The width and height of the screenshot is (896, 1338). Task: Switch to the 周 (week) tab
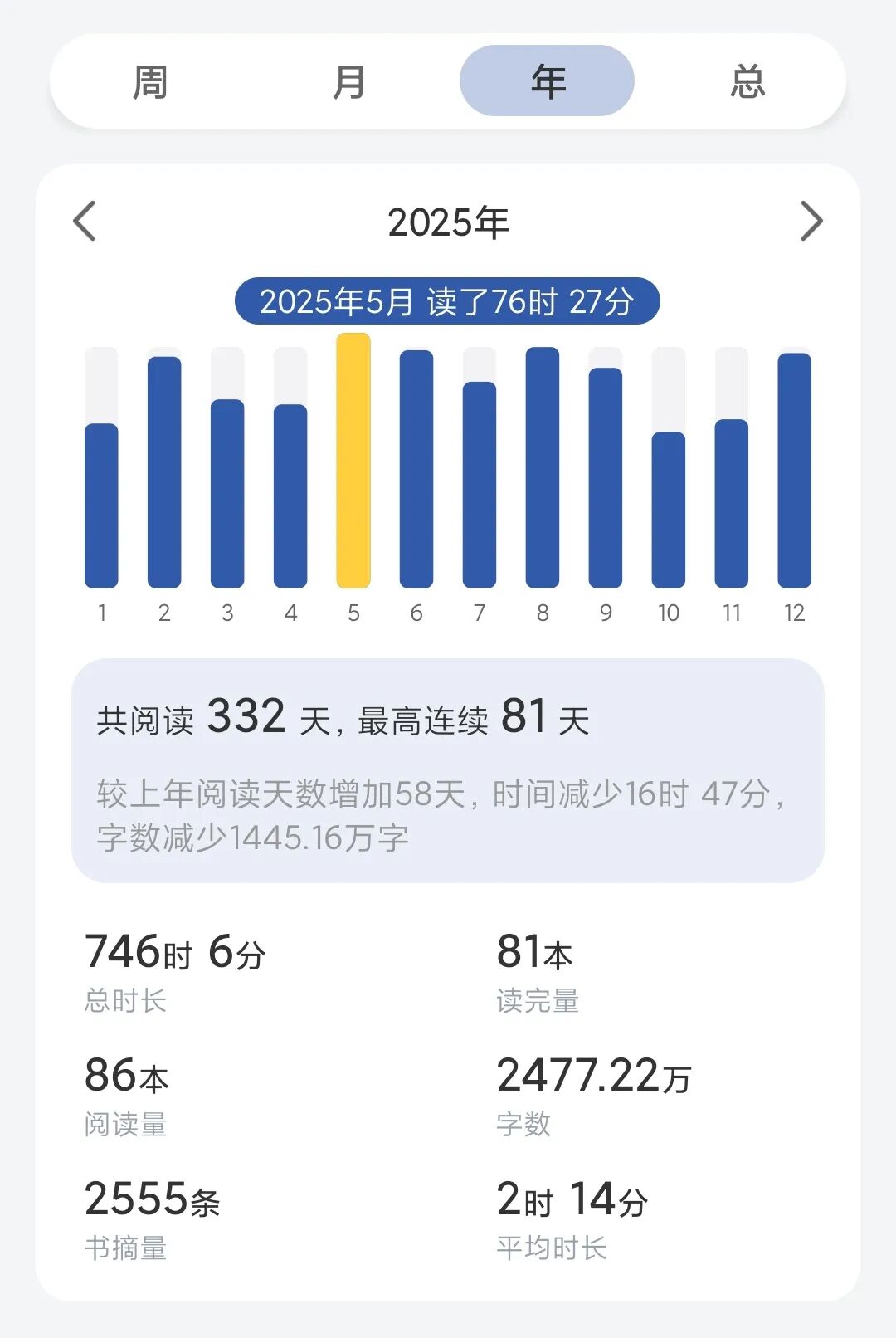(150, 81)
